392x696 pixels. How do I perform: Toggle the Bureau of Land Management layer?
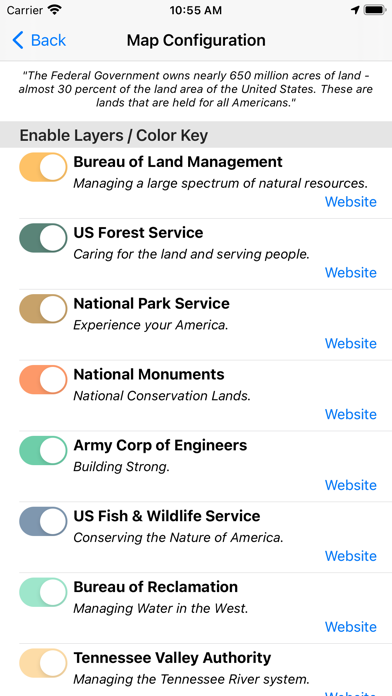pos(43,167)
